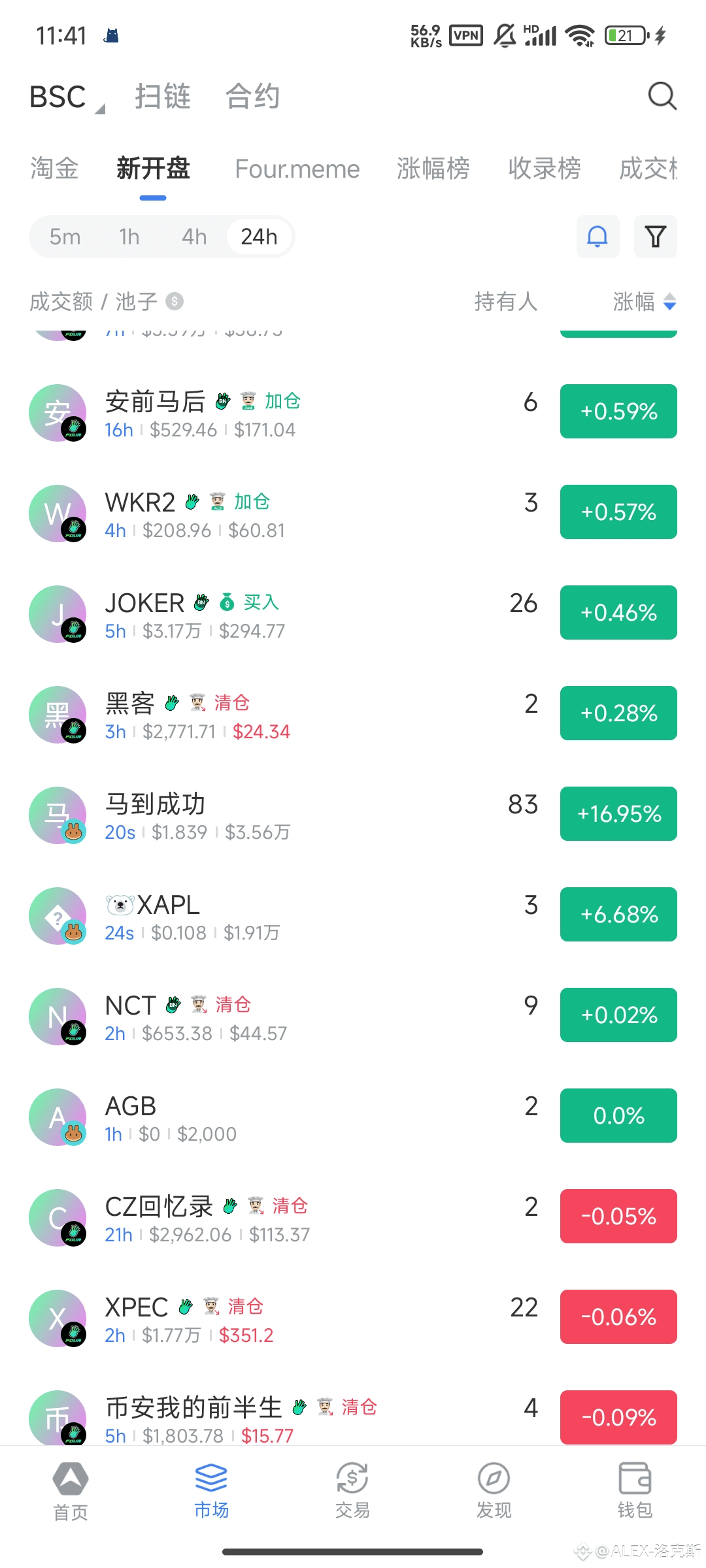Choose the 5m time range
This screenshot has width=706, height=1568.
click(x=65, y=237)
